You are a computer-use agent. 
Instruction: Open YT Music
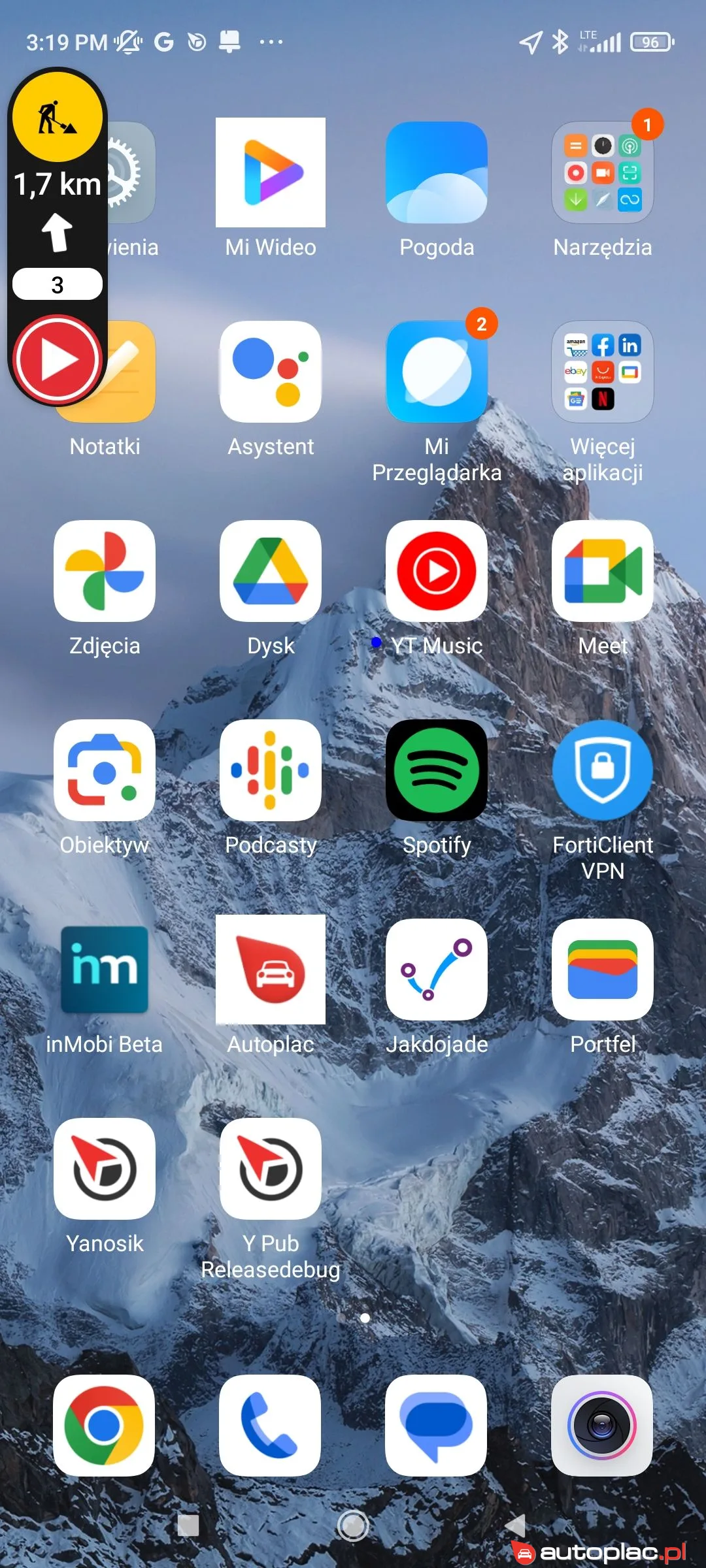point(437,572)
